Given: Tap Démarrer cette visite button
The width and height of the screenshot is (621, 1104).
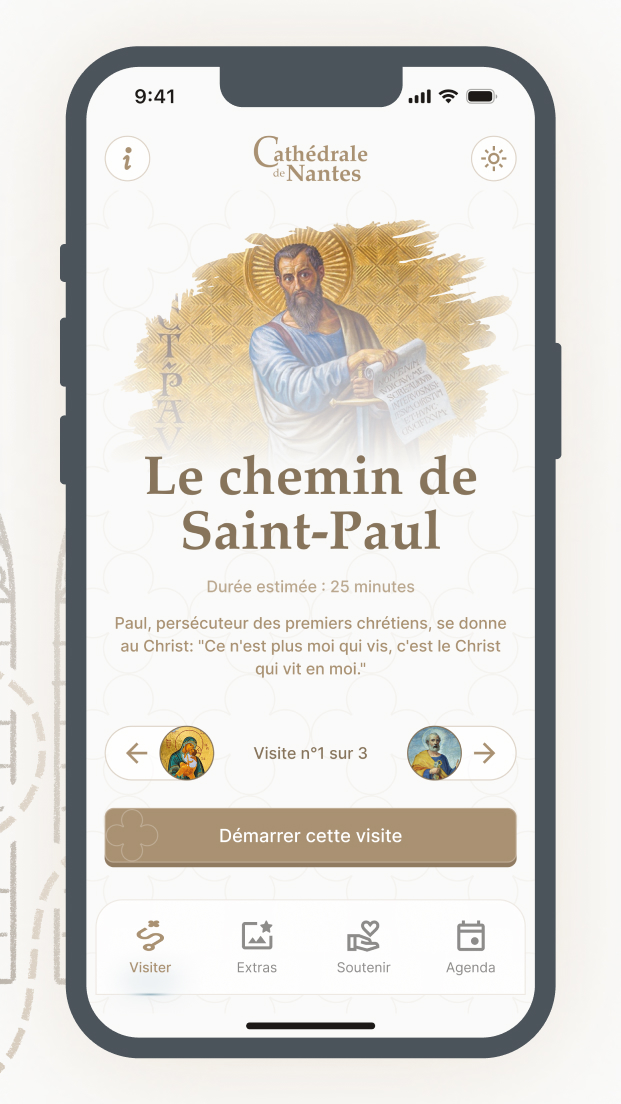Looking at the screenshot, I should (x=310, y=836).
